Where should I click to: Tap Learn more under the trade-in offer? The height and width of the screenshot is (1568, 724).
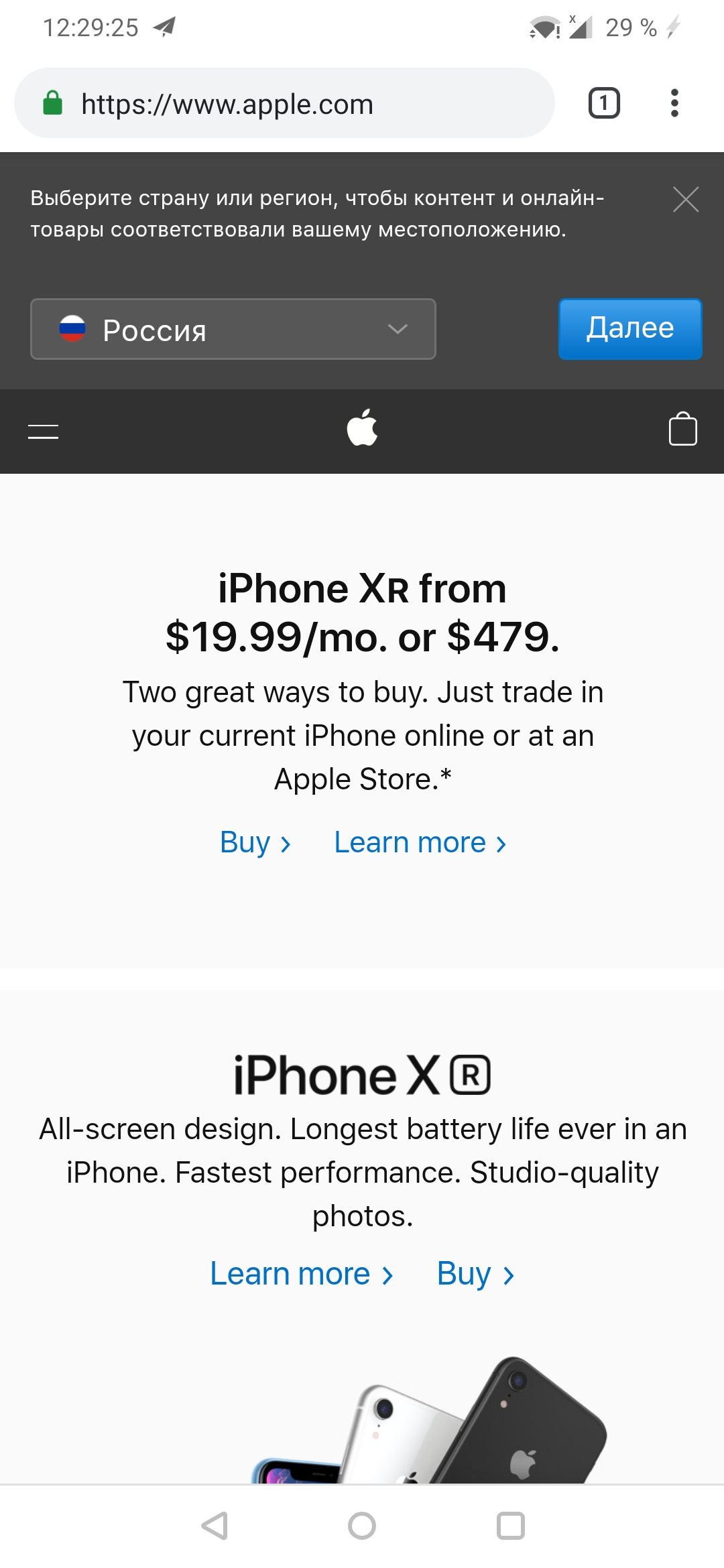(420, 842)
